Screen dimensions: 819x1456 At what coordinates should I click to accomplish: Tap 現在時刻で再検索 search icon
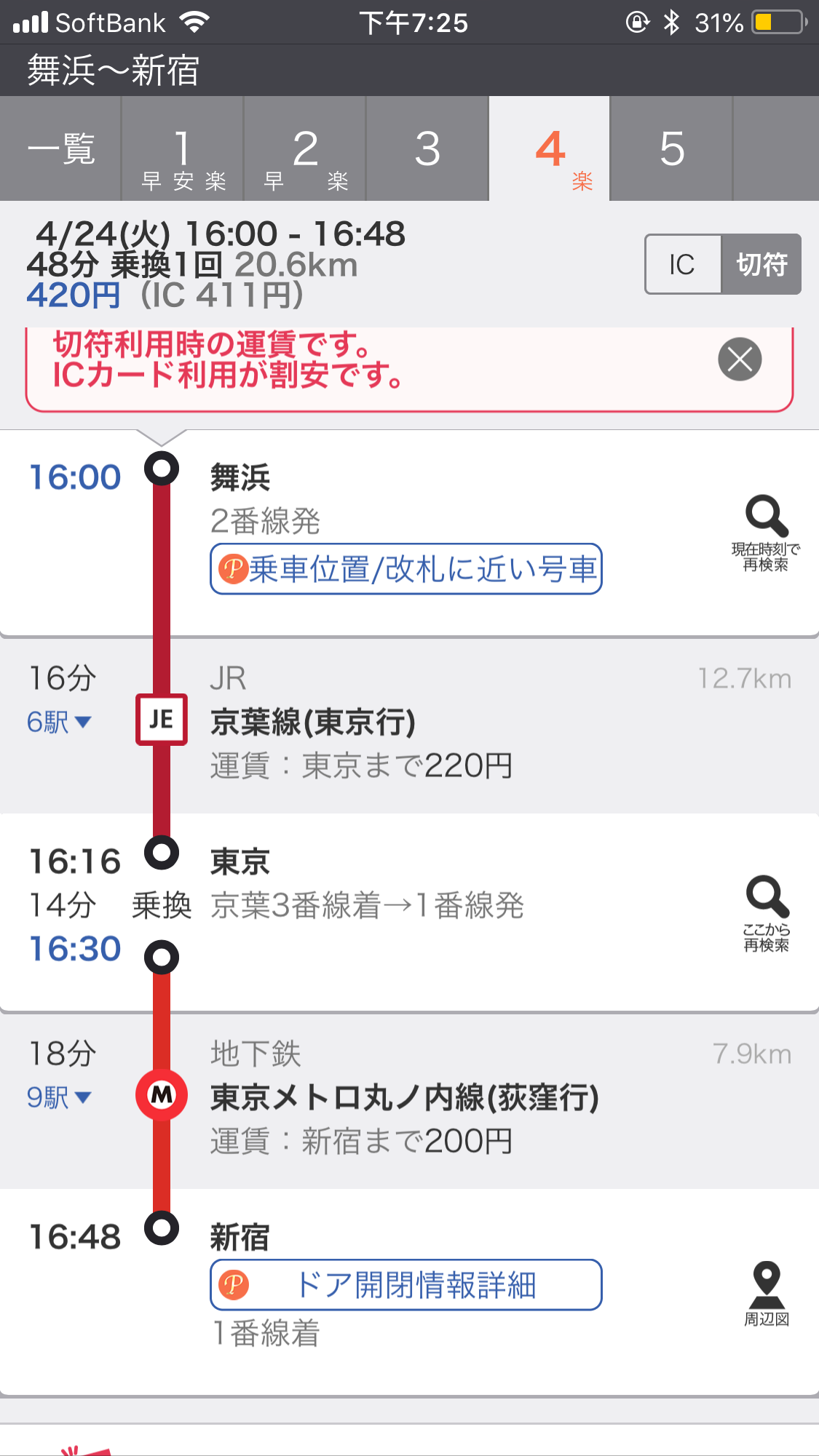tap(766, 533)
